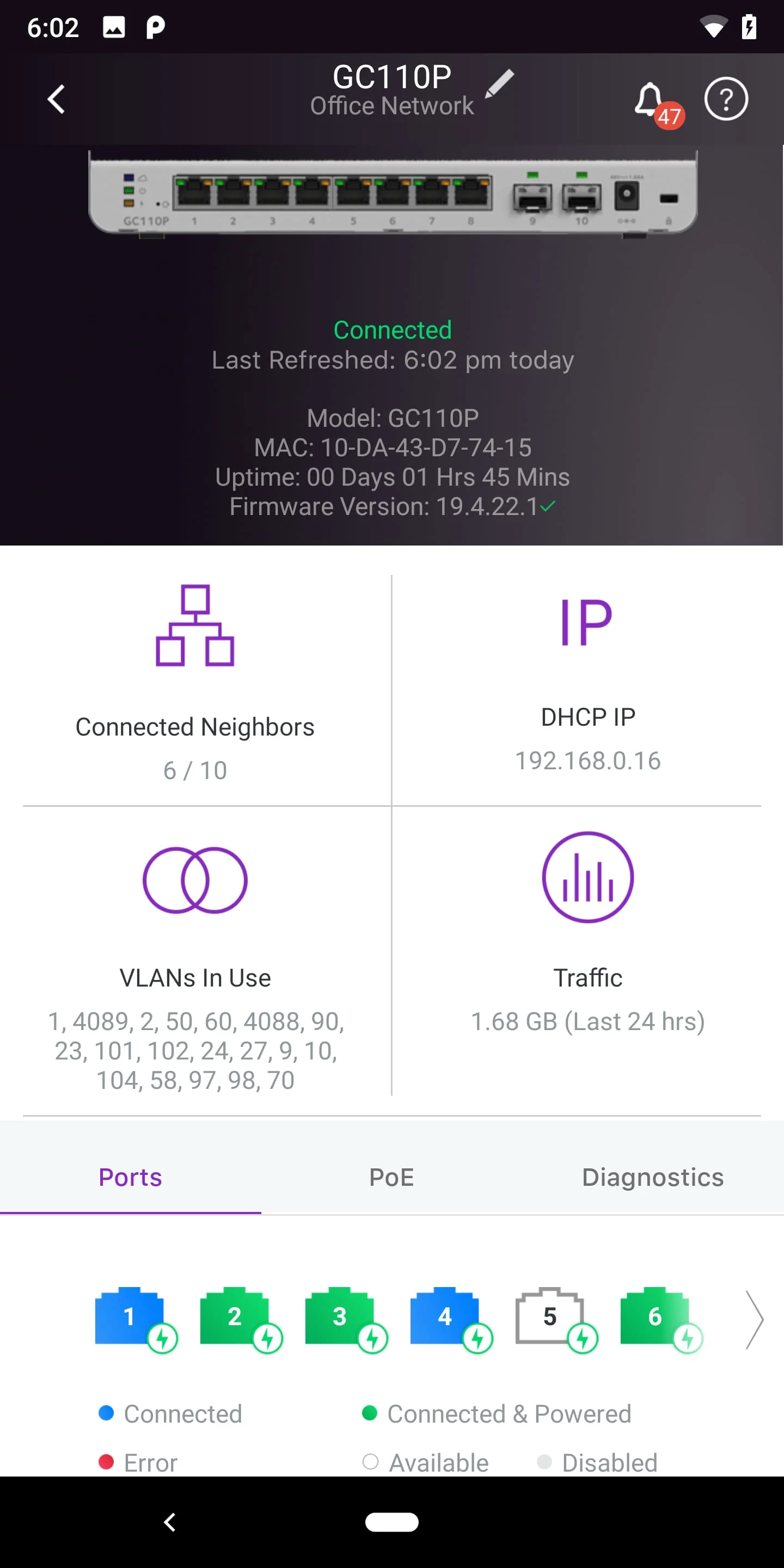784x1568 pixels.
Task: View VLANs In Use via overlapping circles icon
Action: tap(195, 880)
